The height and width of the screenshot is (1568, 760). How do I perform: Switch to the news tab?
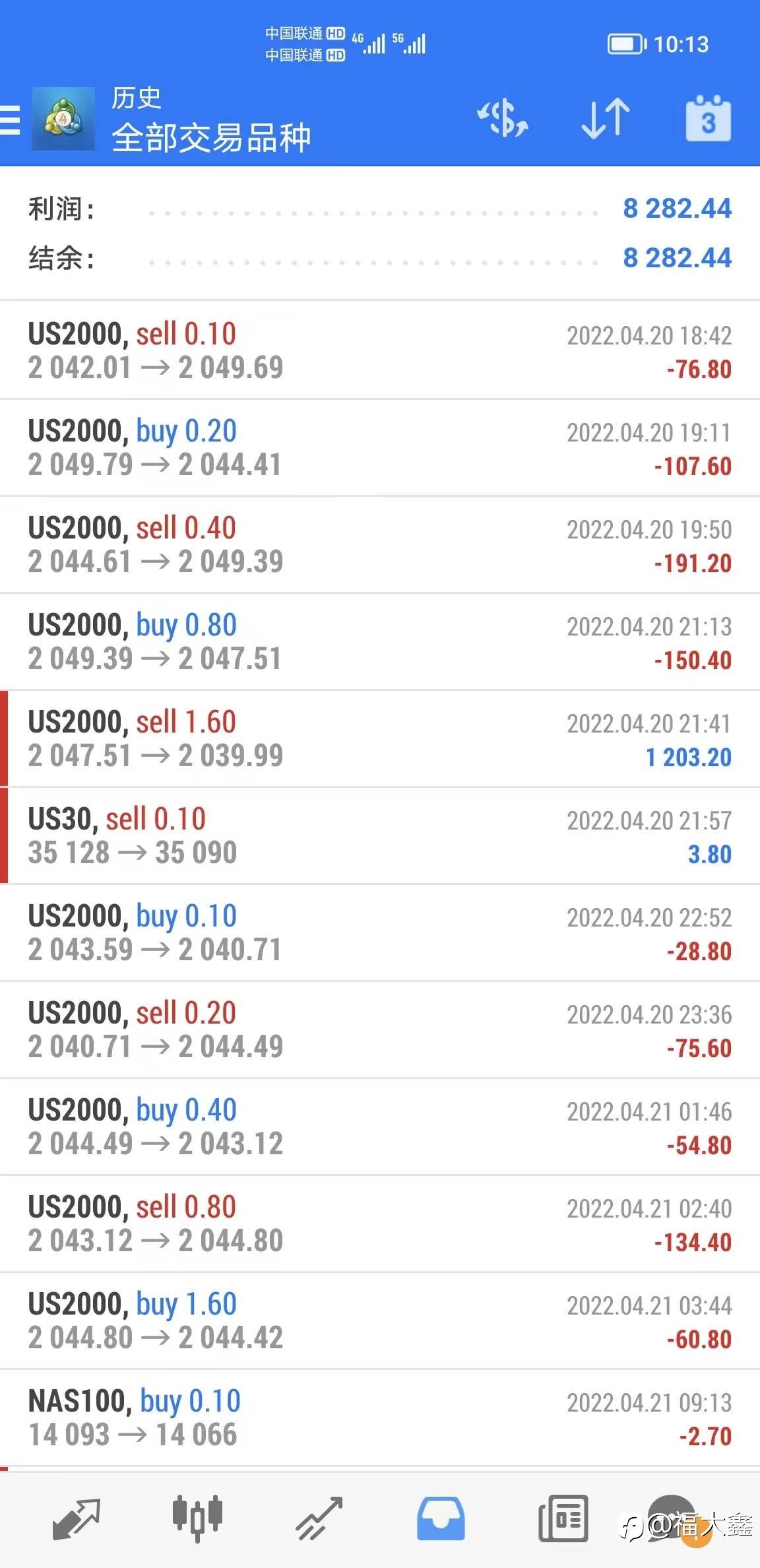(x=563, y=1519)
